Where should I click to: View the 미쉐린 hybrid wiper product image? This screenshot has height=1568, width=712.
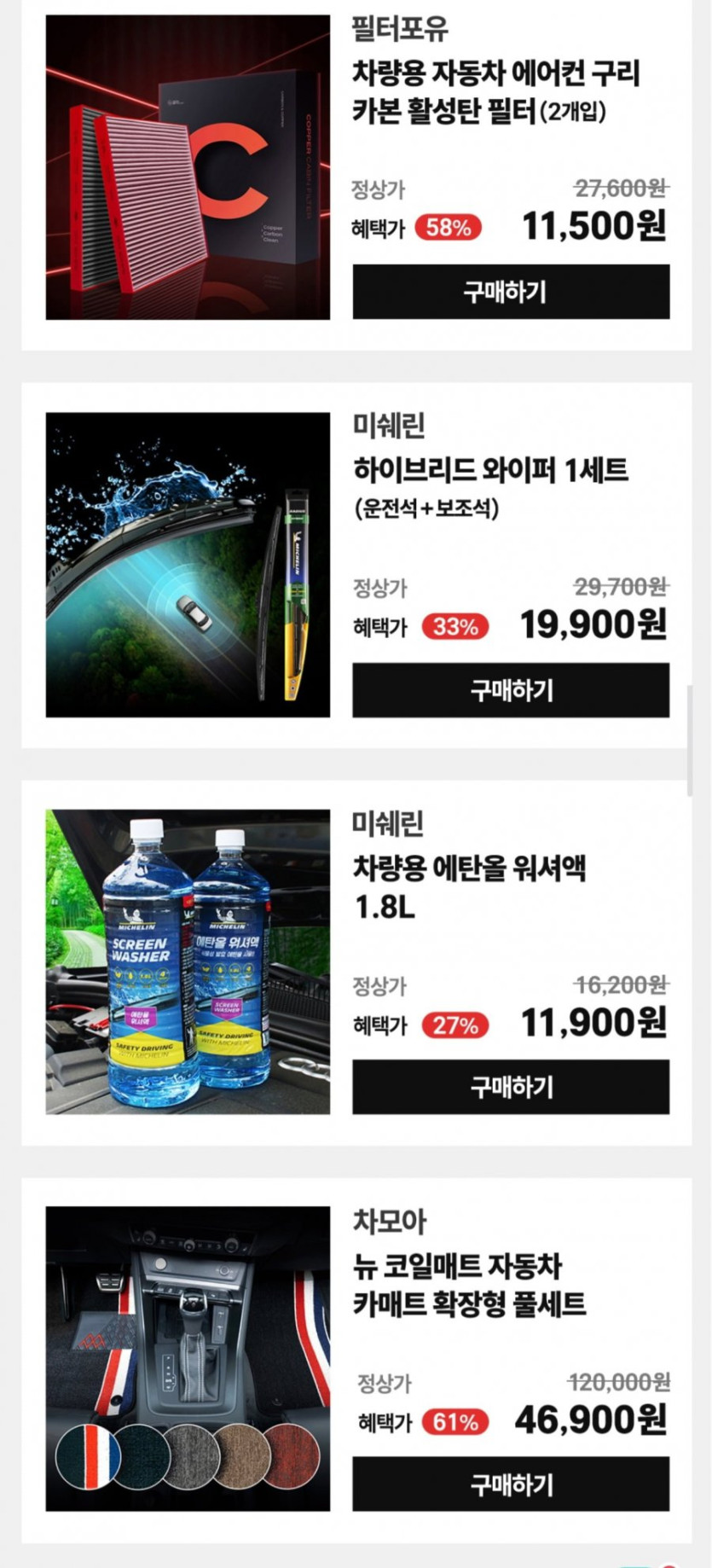pos(188,565)
